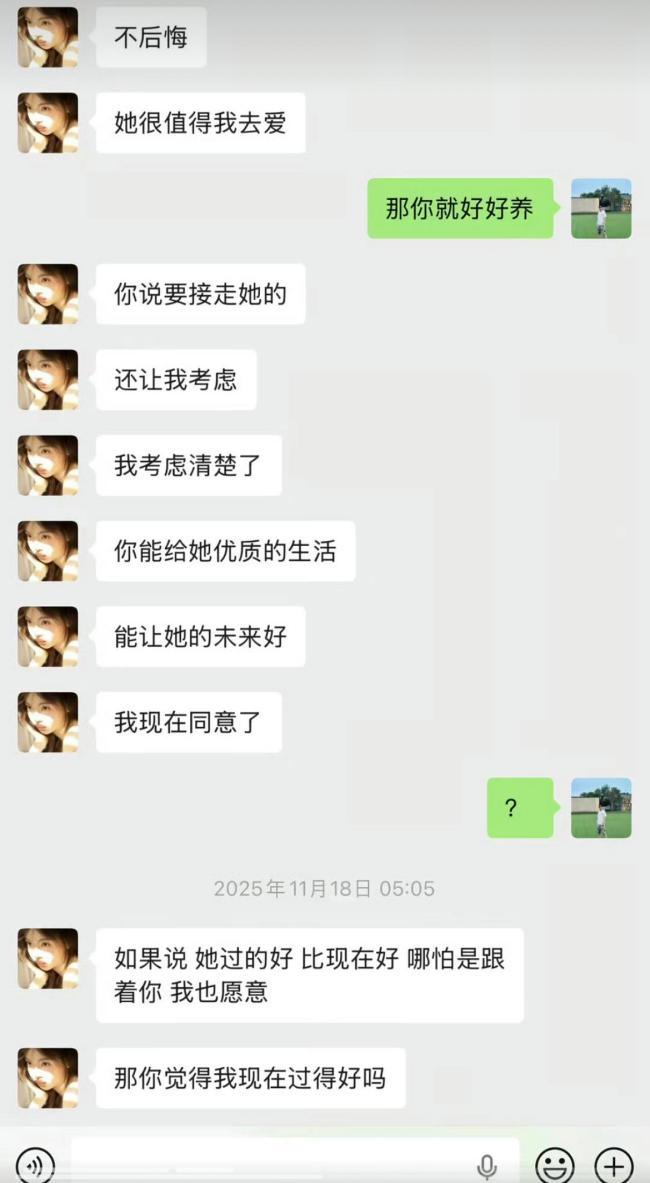Tap the message text field
This screenshot has height=1183, width=650.
270,1163
